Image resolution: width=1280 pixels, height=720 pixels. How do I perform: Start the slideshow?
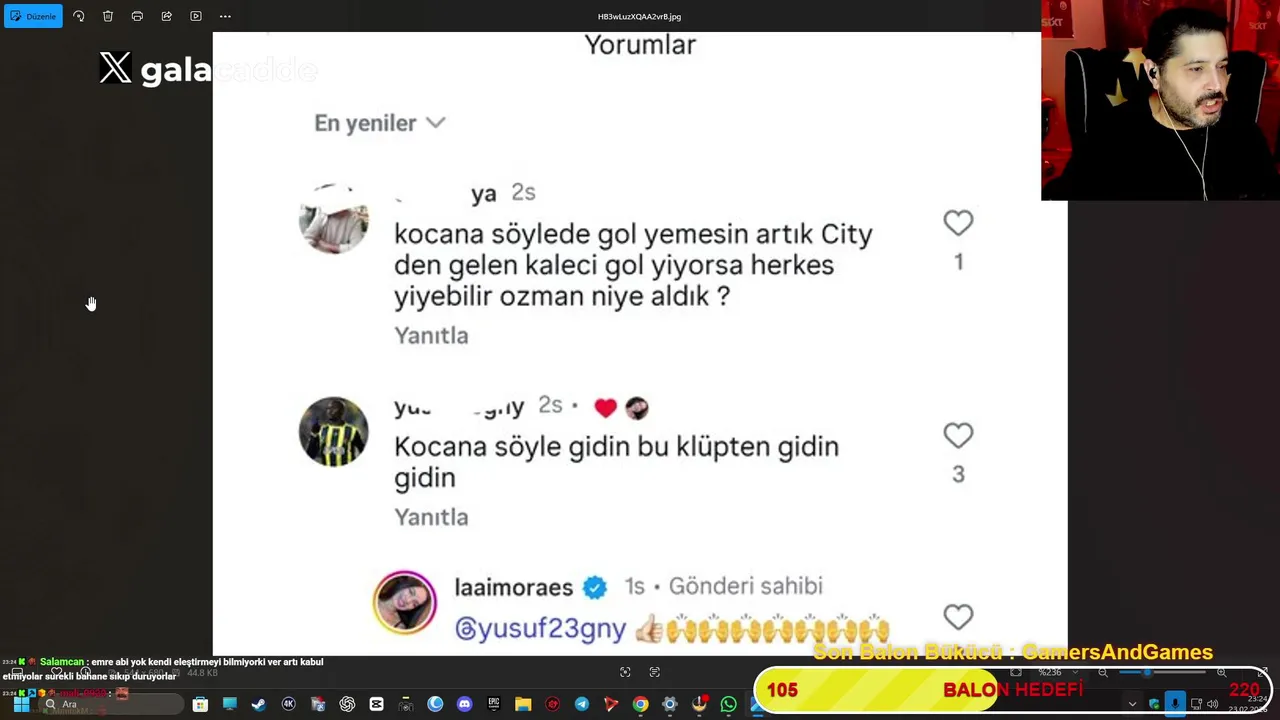pyautogui.click(x=196, y=16)
